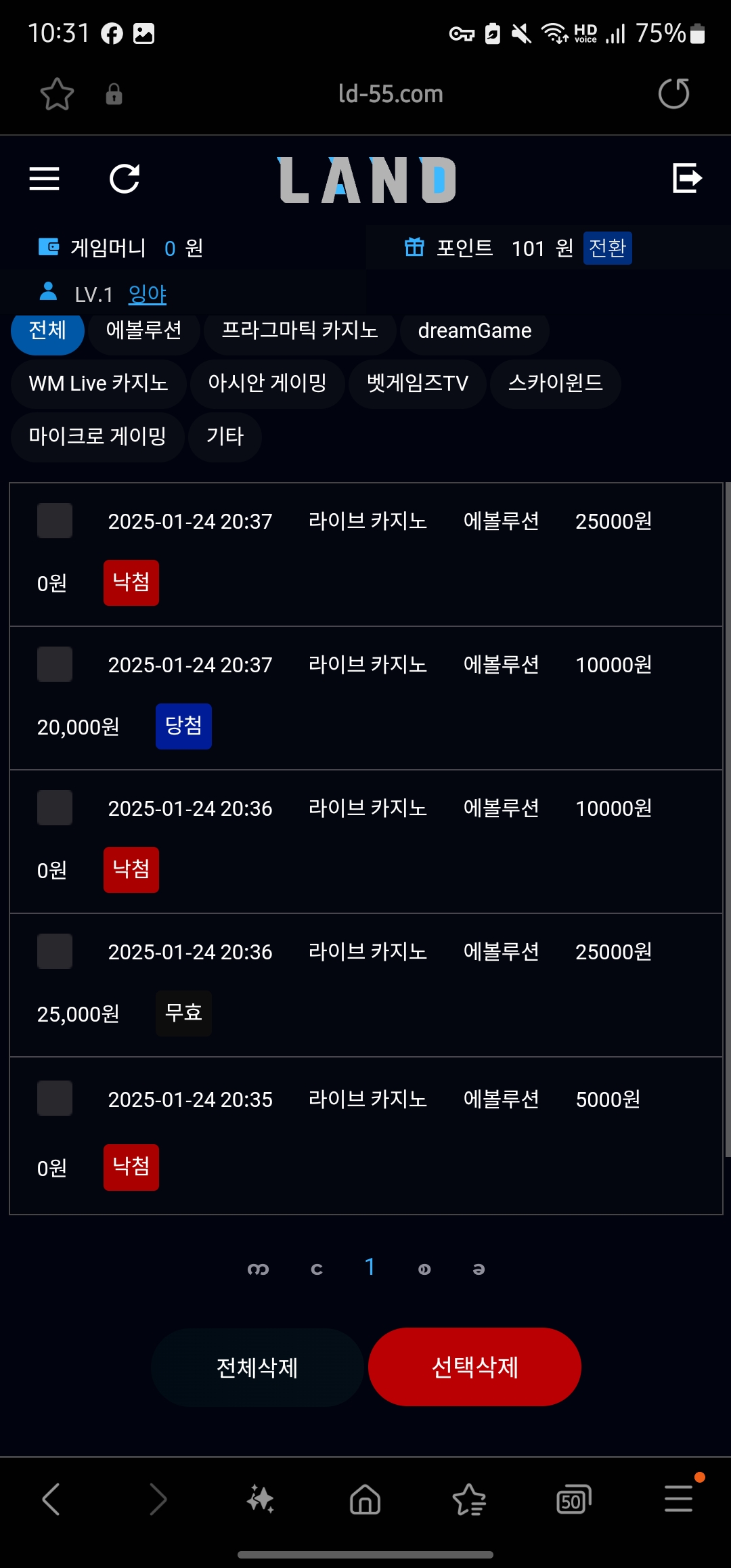Screen dimensions: 731x1568
Task: Switch to the dreamGame filter
Action: [474, 330]
